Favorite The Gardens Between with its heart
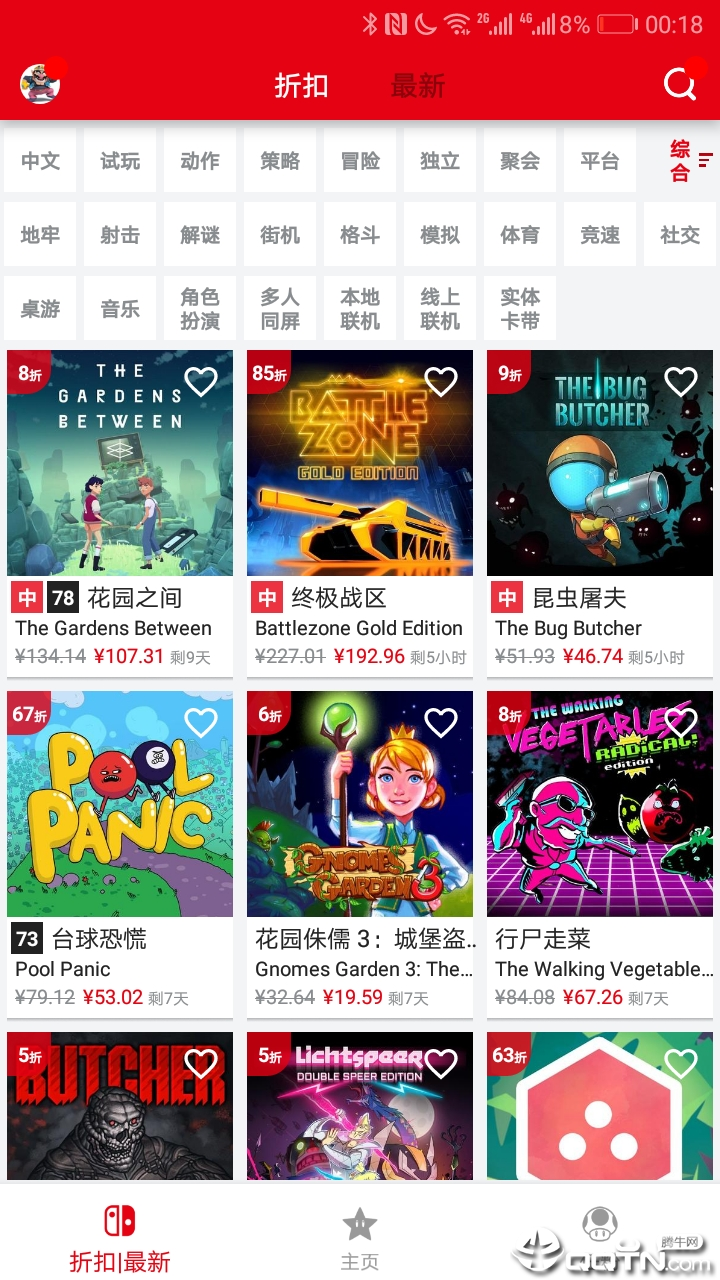Screen dimensions: 720x1280 coord(201,381)
